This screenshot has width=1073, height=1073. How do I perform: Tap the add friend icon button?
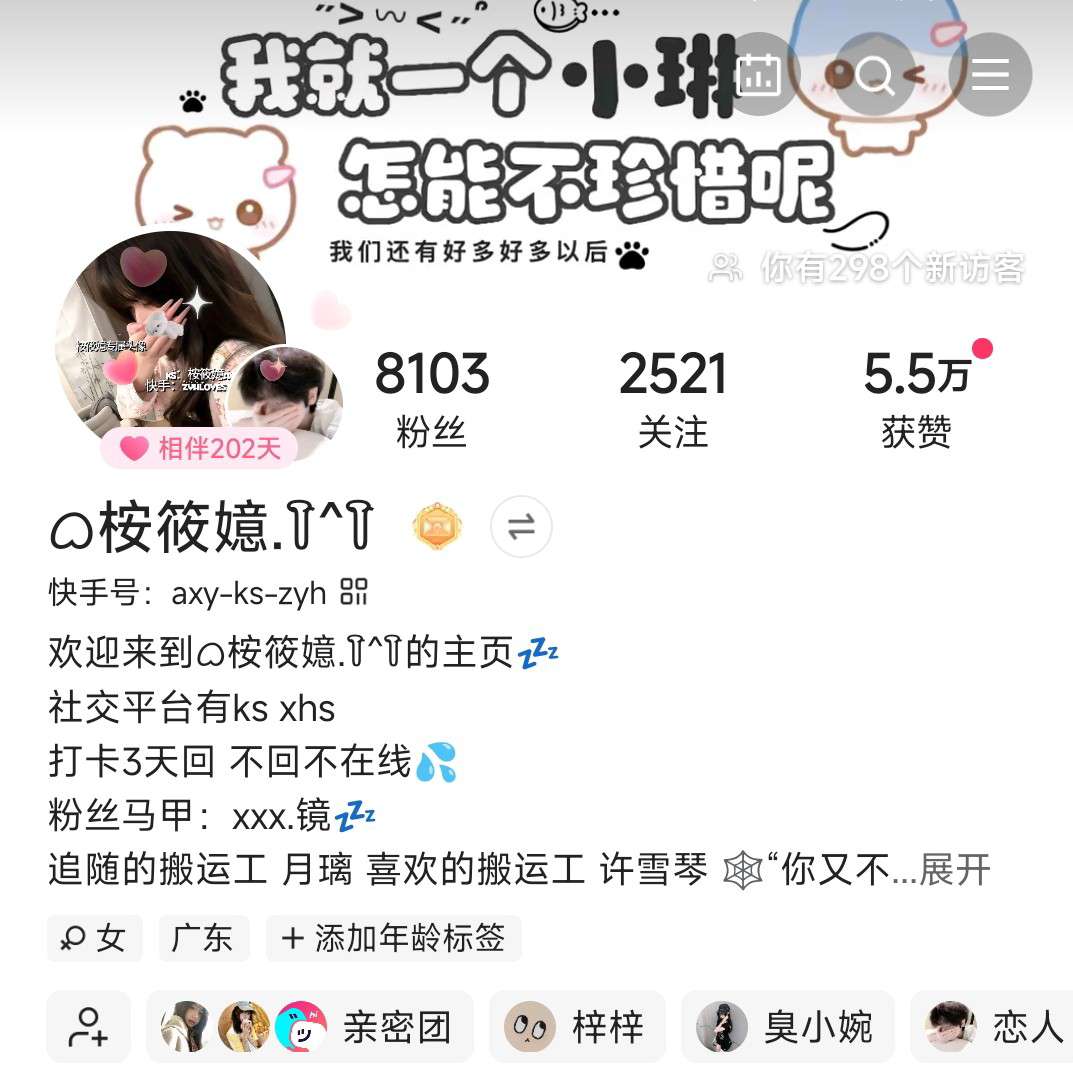click(88, 1027)
